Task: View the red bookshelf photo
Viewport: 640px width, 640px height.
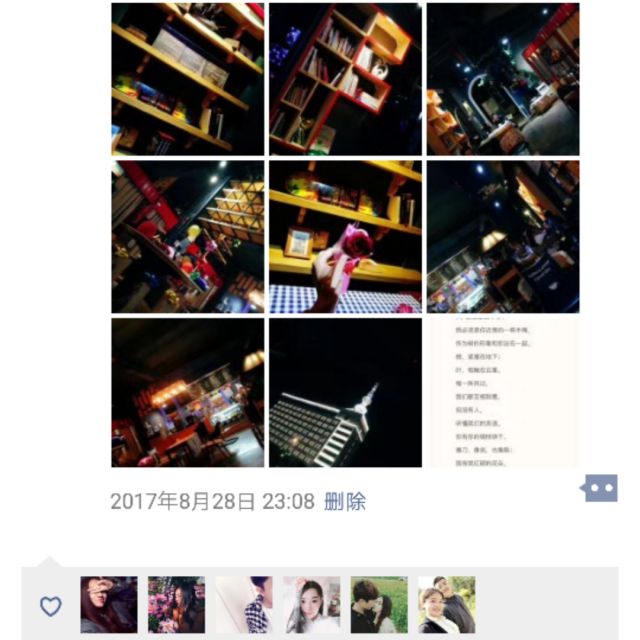Action: [345, 79]
